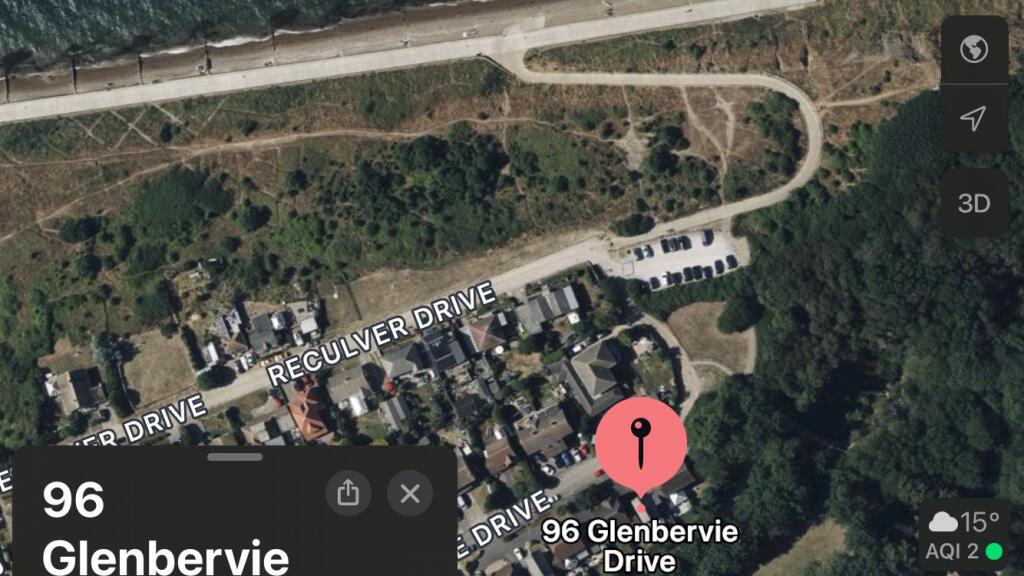Switch the map to 3D view
The image size is (1024, 576).
(974, 203)
